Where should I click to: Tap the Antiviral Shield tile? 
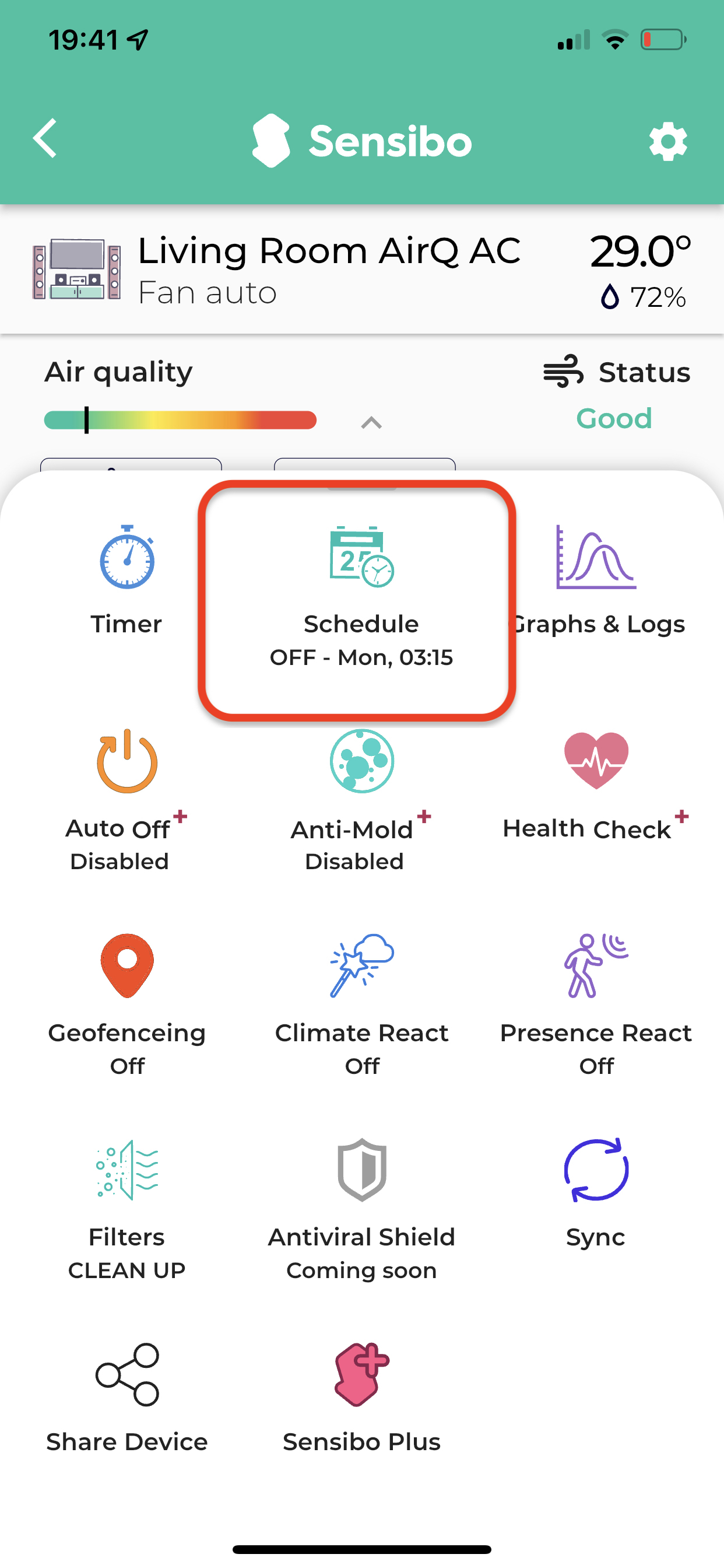(x=361, y=1209)
